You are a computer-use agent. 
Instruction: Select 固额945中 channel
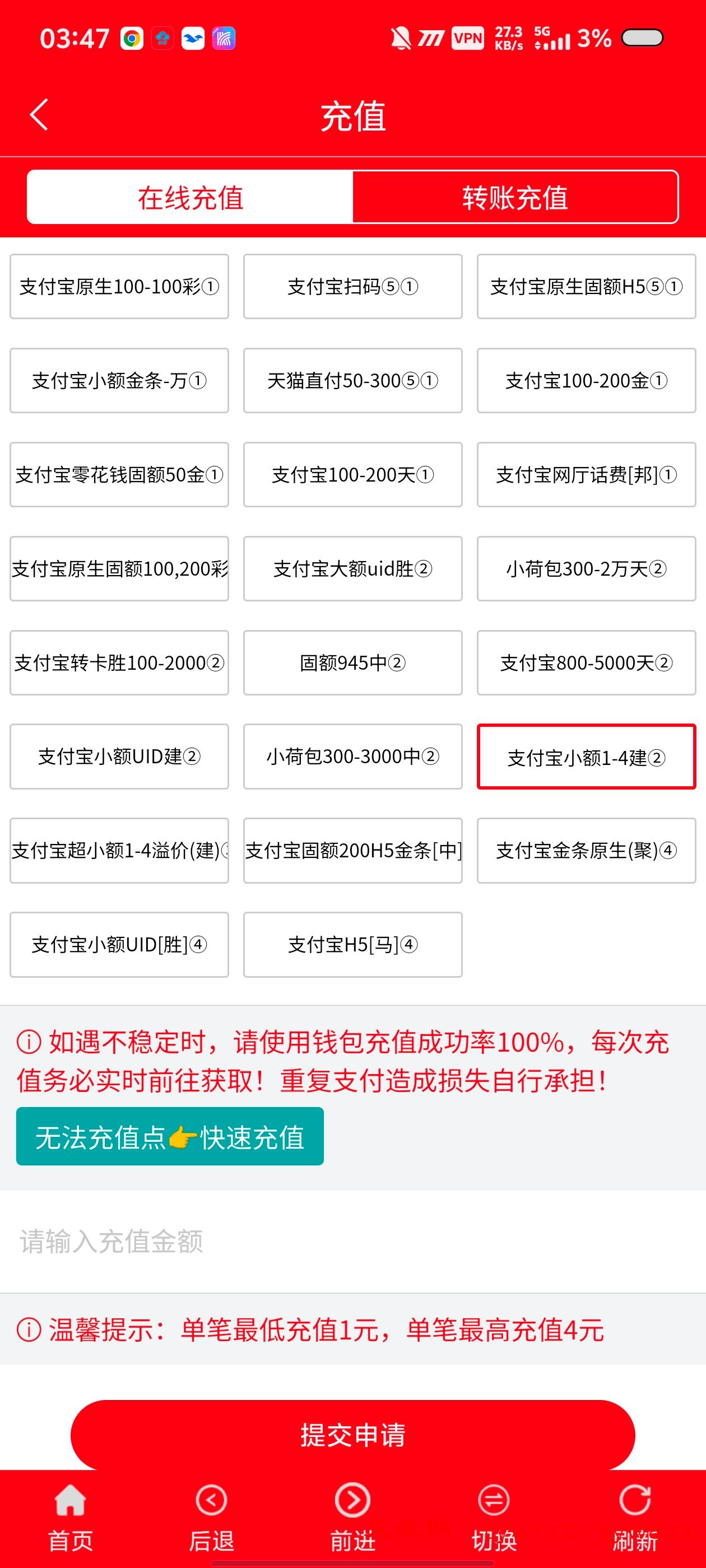click(x=352, y=663)
